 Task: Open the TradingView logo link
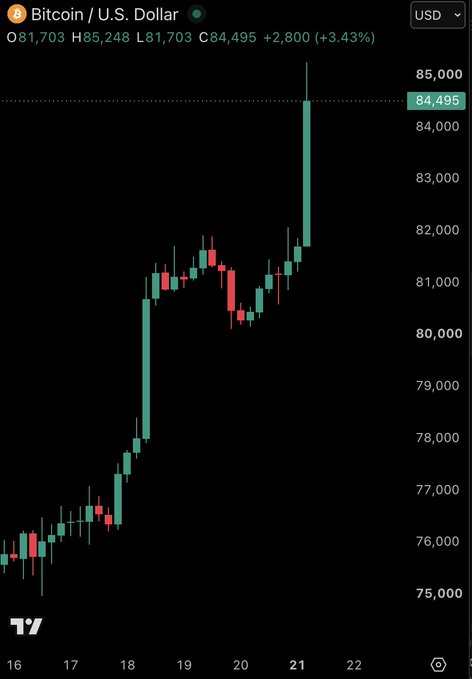coord(26,626)
